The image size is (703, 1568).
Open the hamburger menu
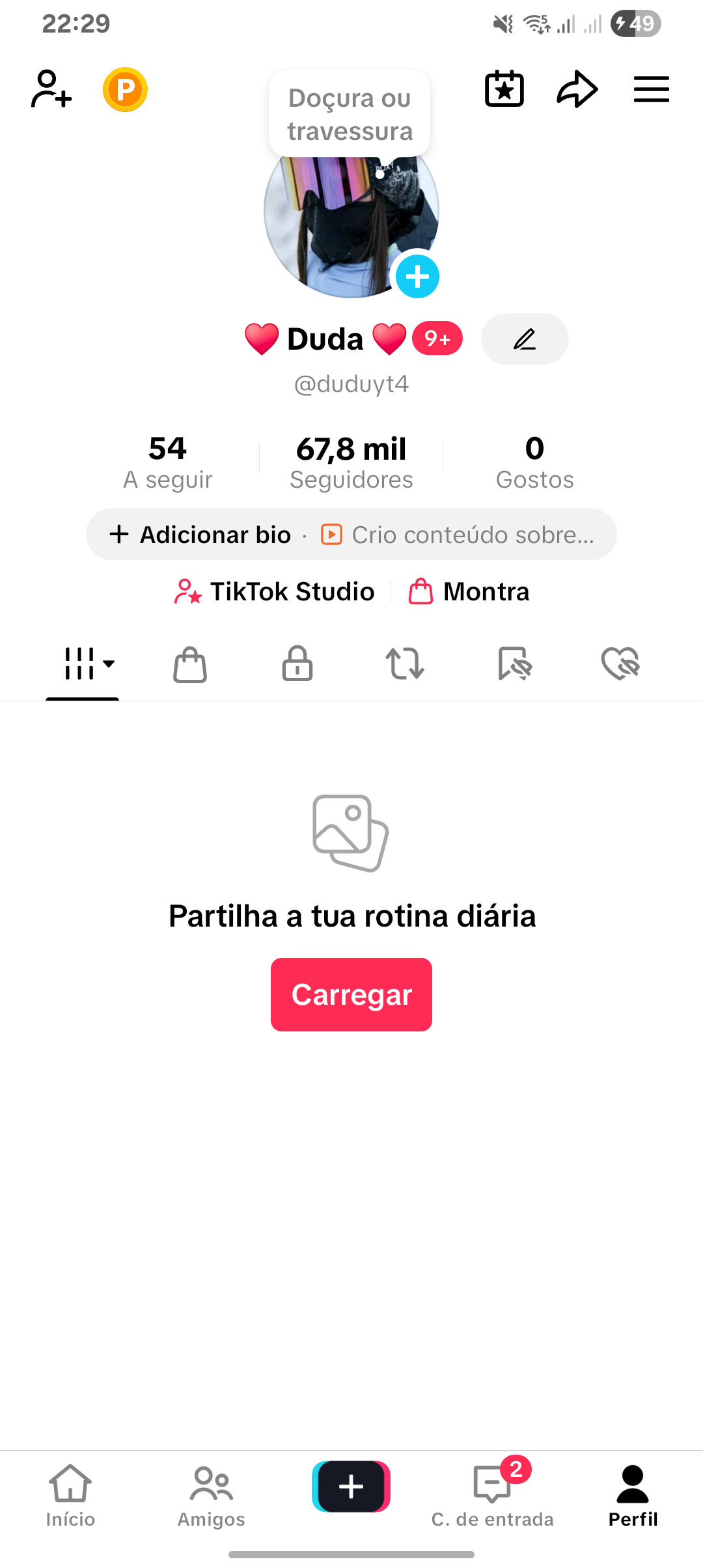coord(652,89)
